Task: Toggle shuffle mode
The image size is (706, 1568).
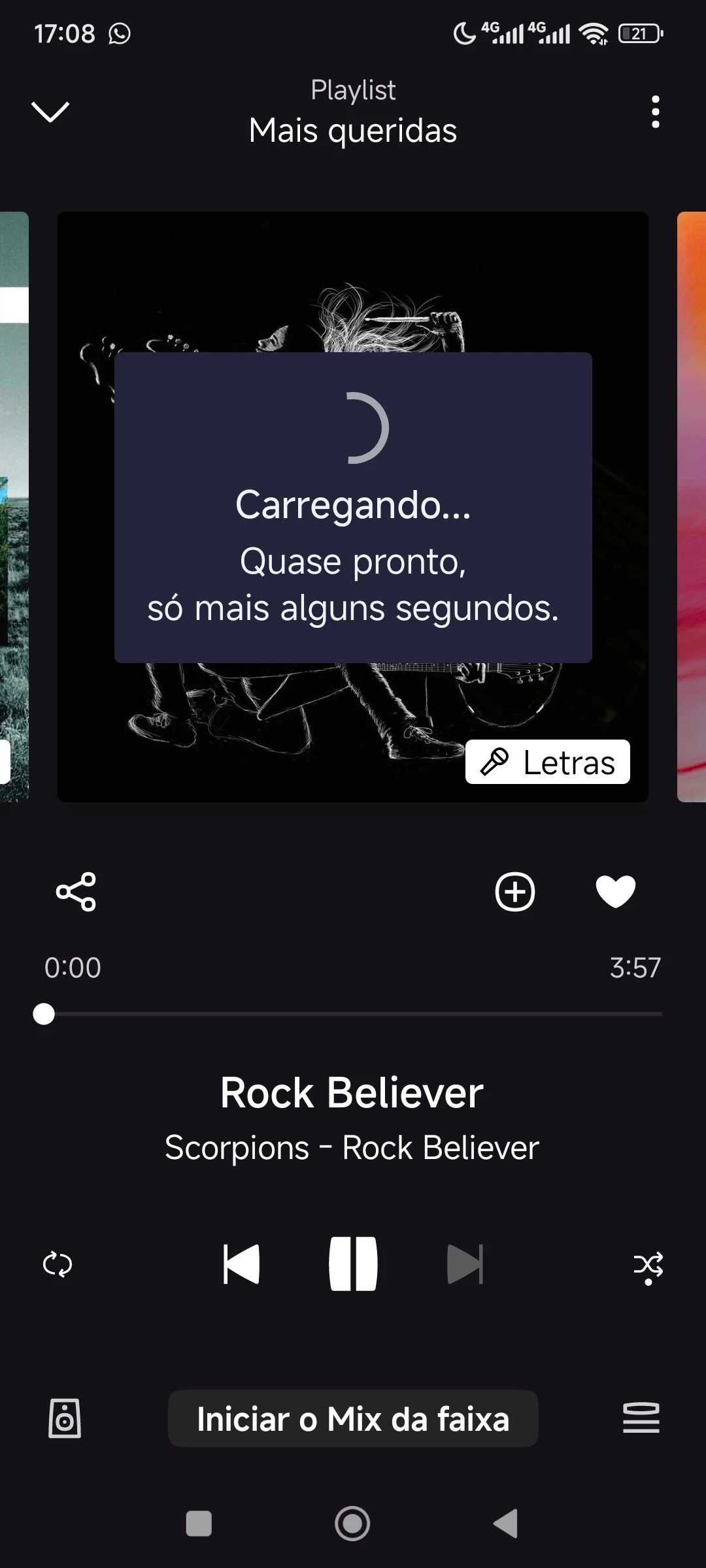Action: [x=648, y=1266]
